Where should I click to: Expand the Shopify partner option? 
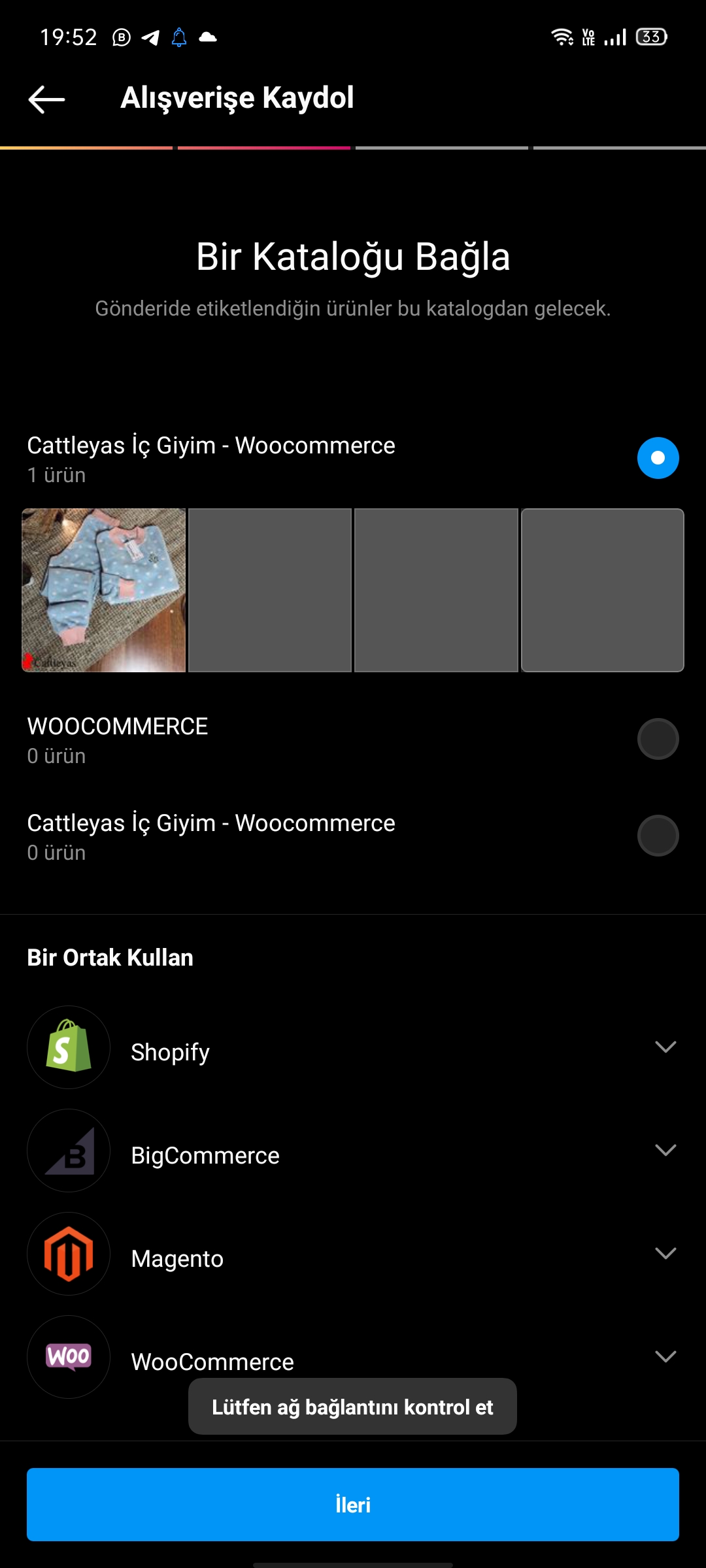665,1047
